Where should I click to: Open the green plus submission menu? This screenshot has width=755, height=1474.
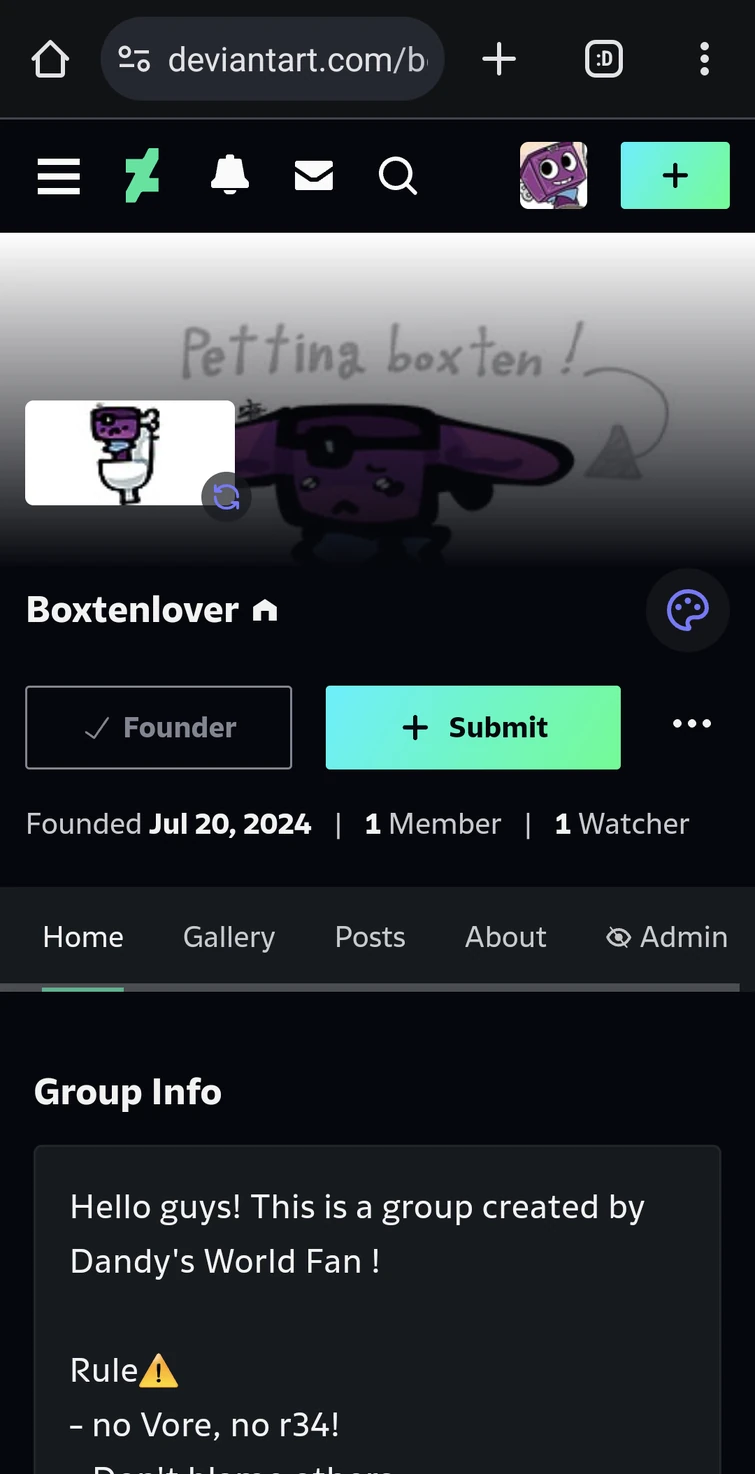pyautogui.click(x=675, y=175)
